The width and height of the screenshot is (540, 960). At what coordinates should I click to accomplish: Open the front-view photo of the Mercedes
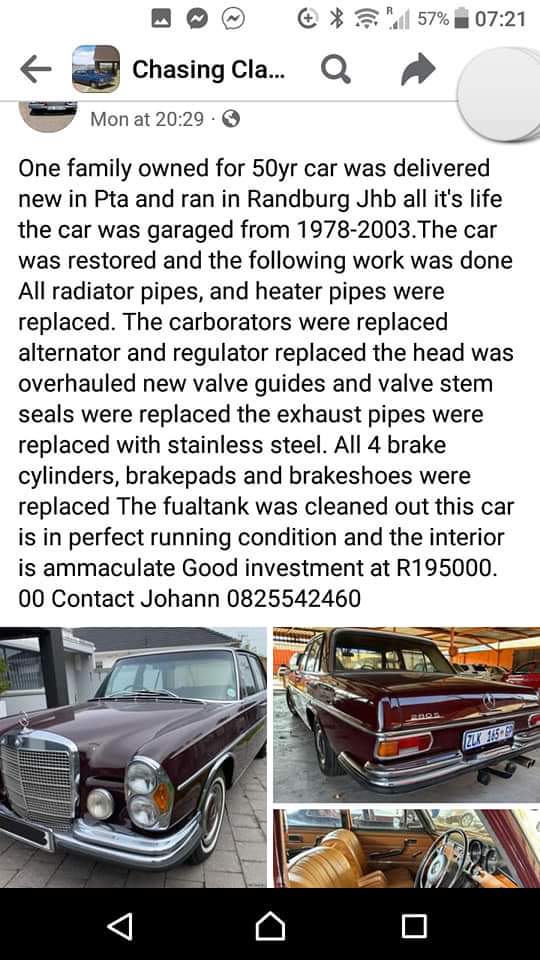(133, 757)
